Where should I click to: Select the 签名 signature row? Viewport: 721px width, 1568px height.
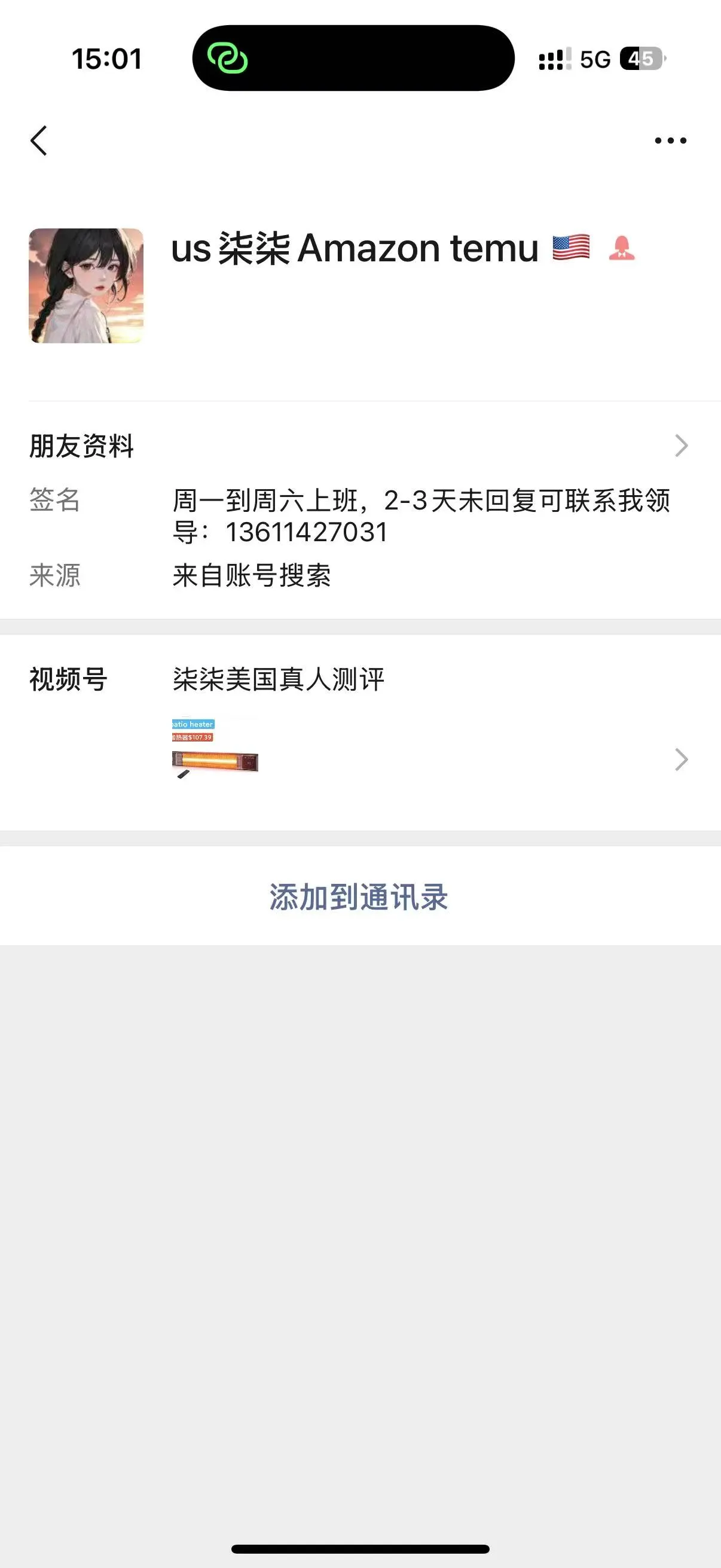57,500
